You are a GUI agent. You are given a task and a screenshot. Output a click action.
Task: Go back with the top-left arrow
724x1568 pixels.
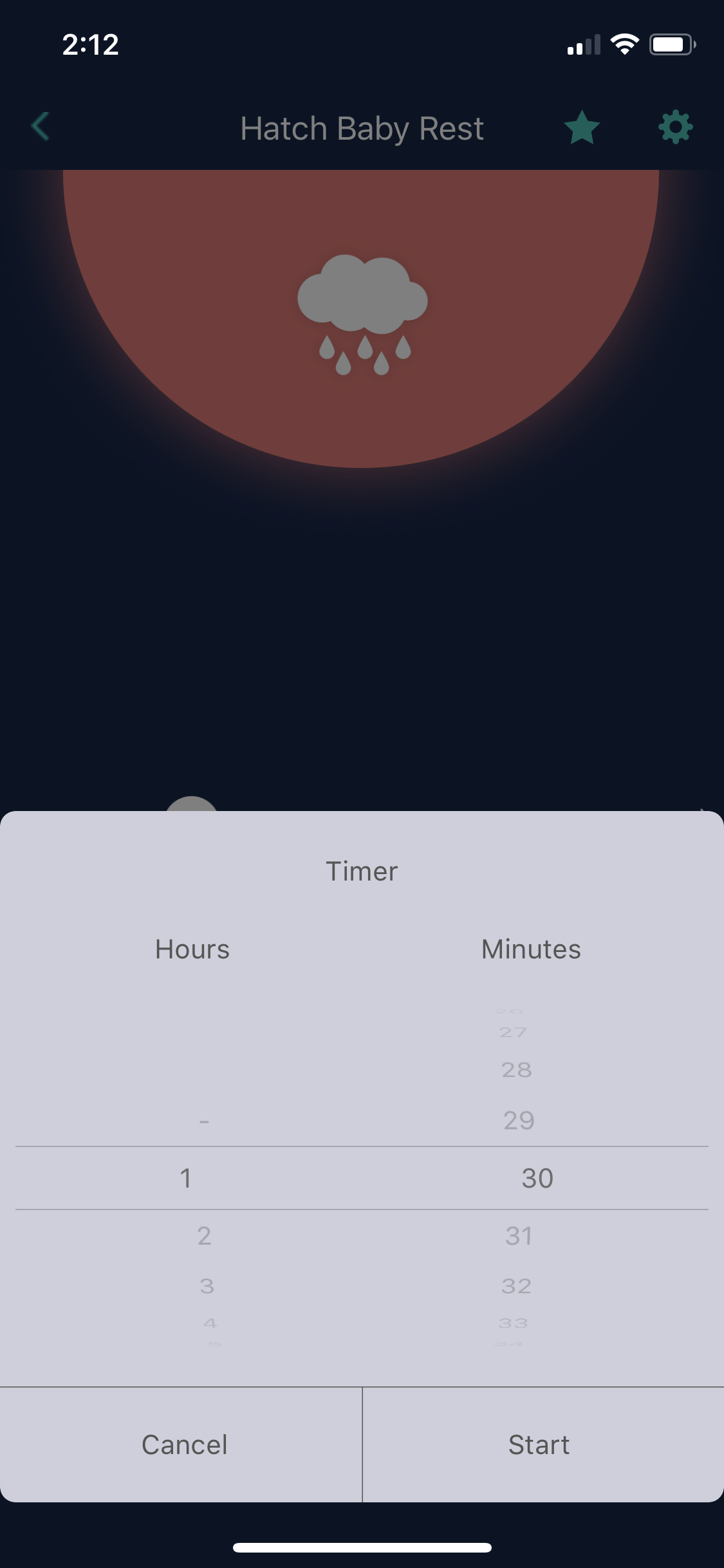click(x=40, y=126)
